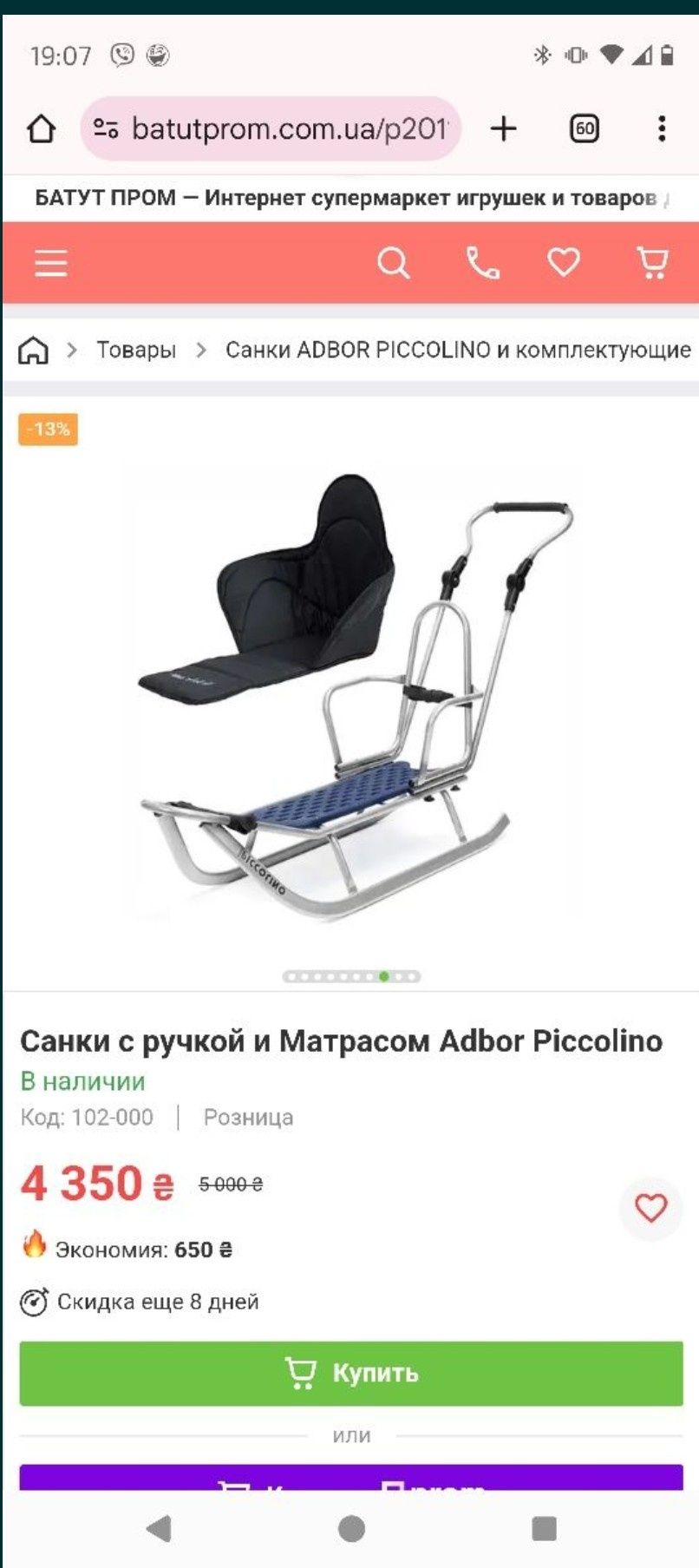Go to the home breadcrumb icon

[x=34, y=350]
